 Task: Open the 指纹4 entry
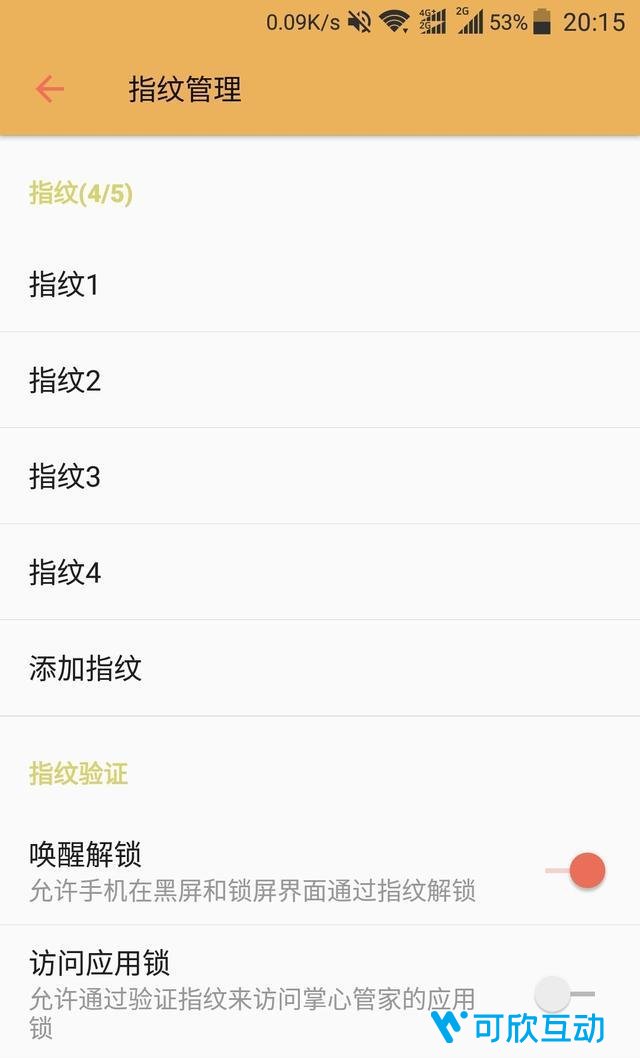(320, 572)
